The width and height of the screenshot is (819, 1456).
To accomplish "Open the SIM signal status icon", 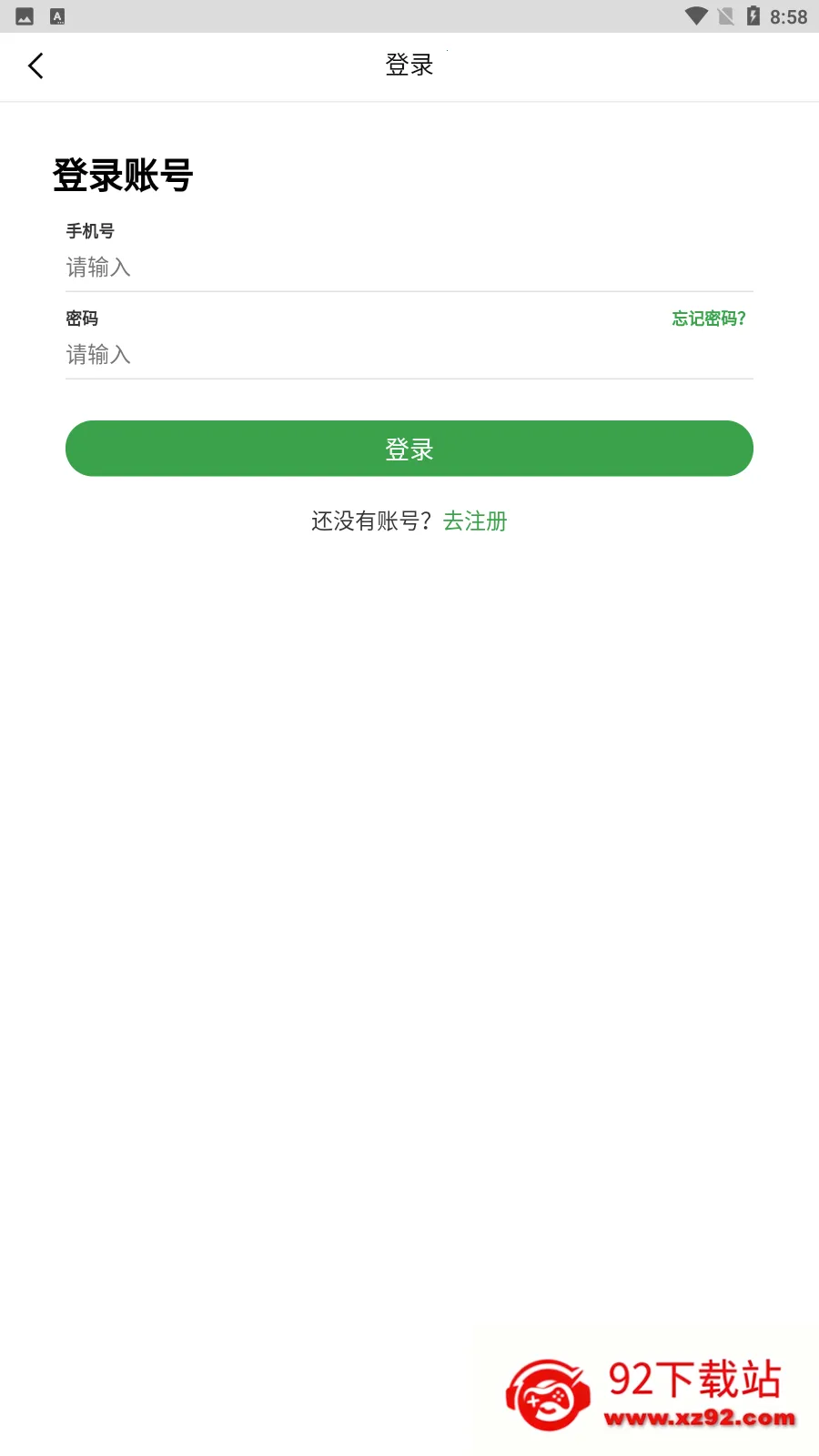I will pos(723,15).
